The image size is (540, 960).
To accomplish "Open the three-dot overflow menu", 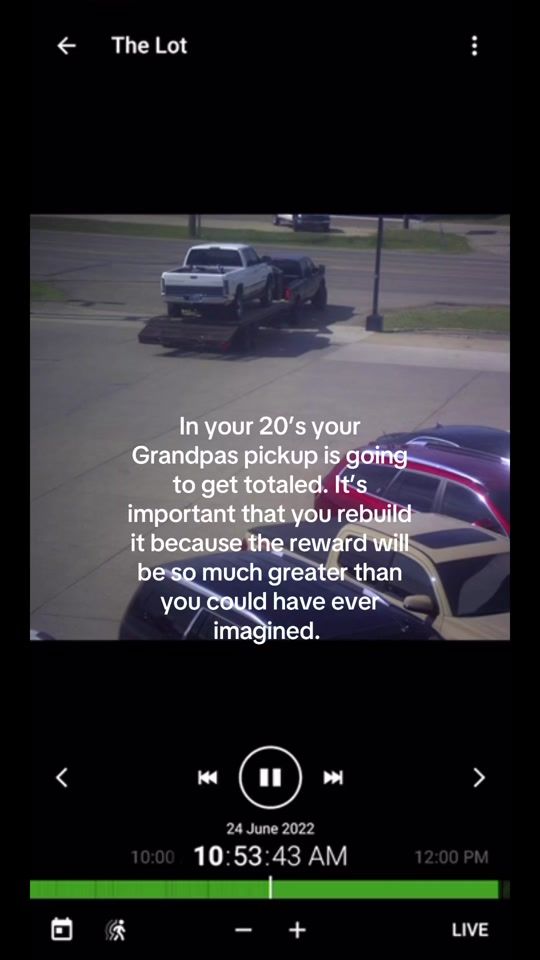I will tap(474, 46).
